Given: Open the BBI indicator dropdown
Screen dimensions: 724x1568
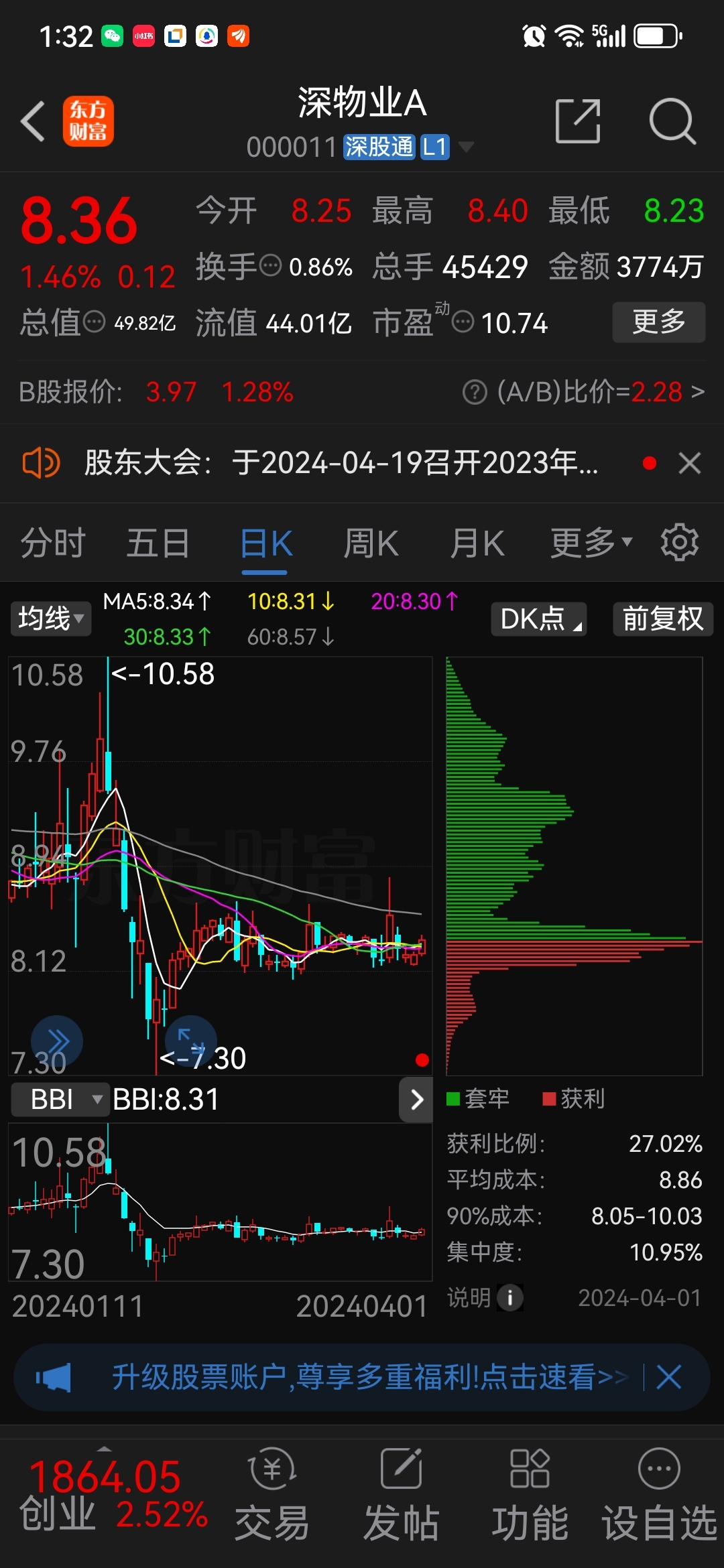Looking at the screenshot, I should 60,1099.
